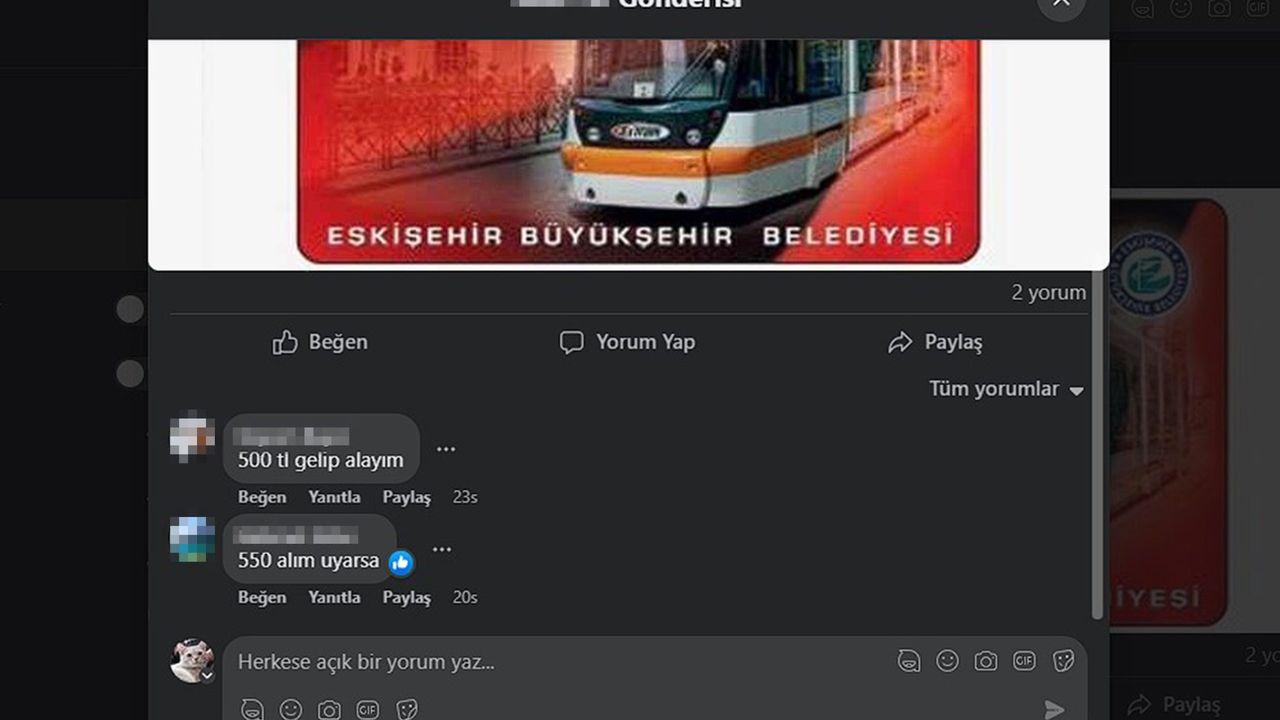Send the comment with the arrow icon
This screenshot has height=720, width=1280.
coord(1054,709)
